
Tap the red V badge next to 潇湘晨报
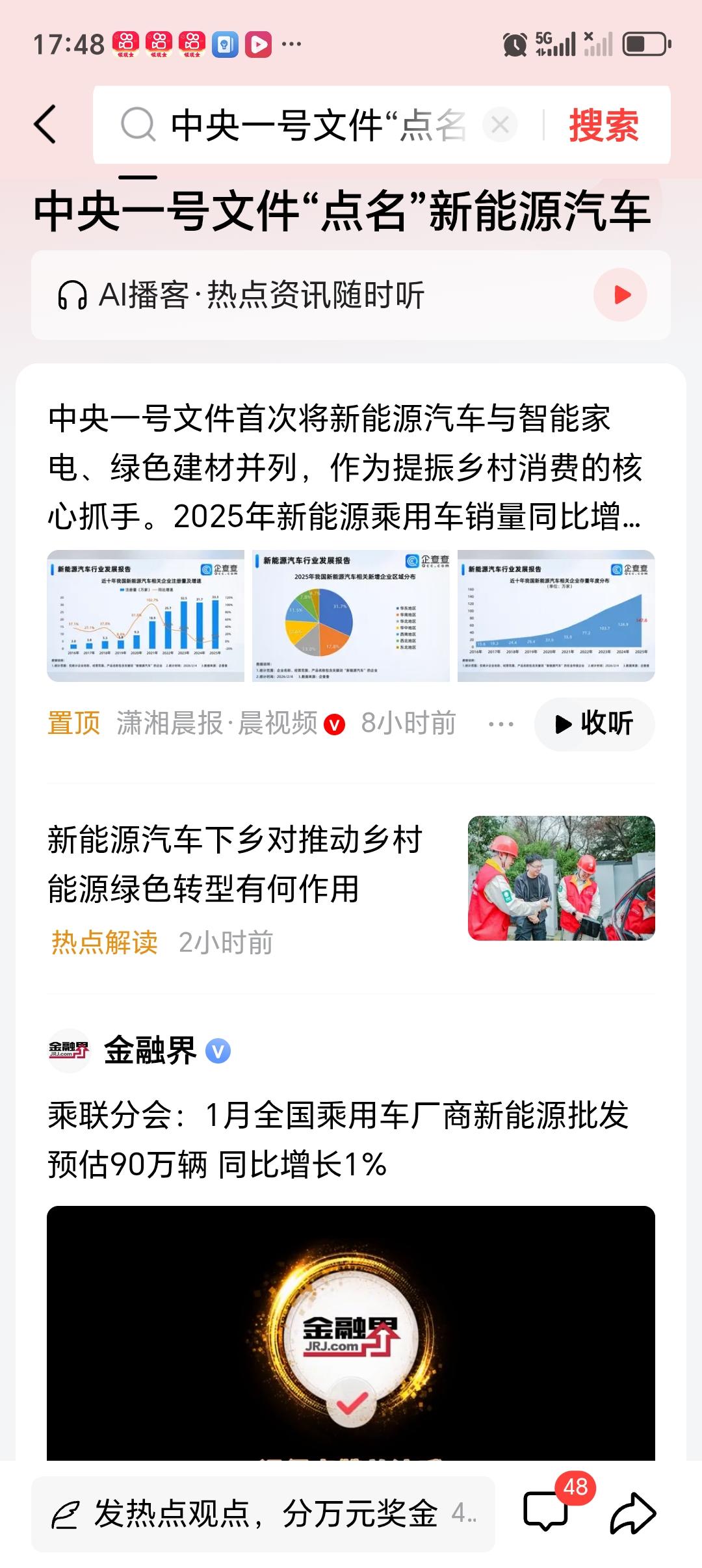point(334,724)
